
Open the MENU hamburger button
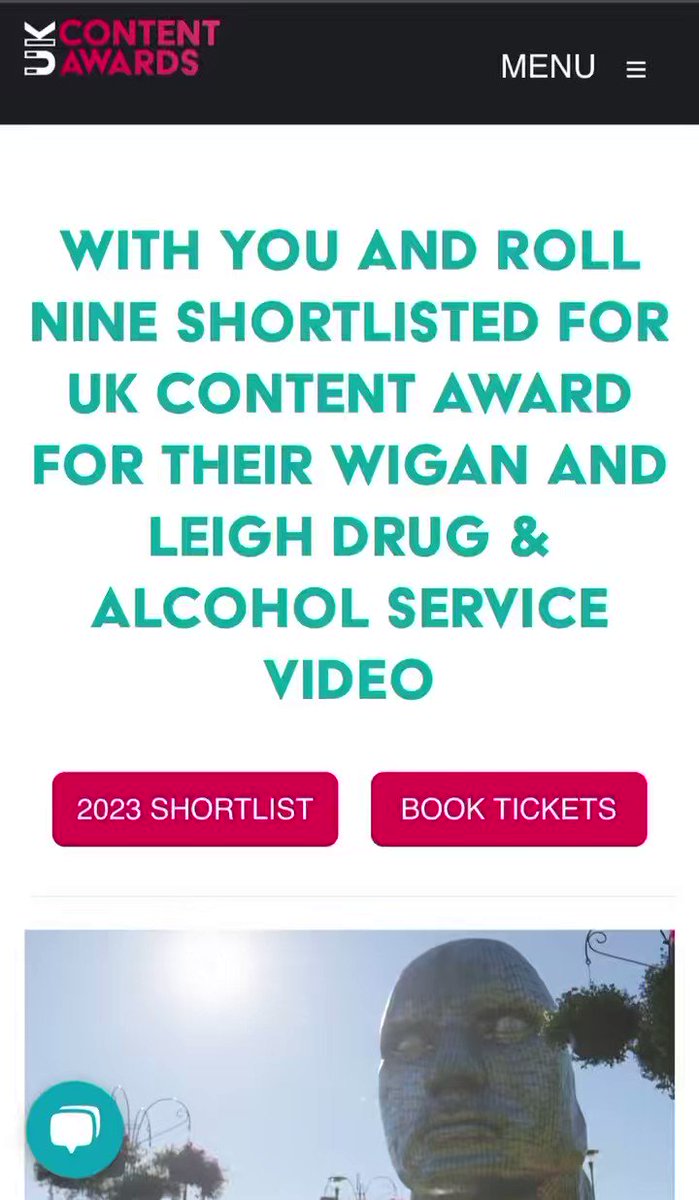[x=573, y=67]
